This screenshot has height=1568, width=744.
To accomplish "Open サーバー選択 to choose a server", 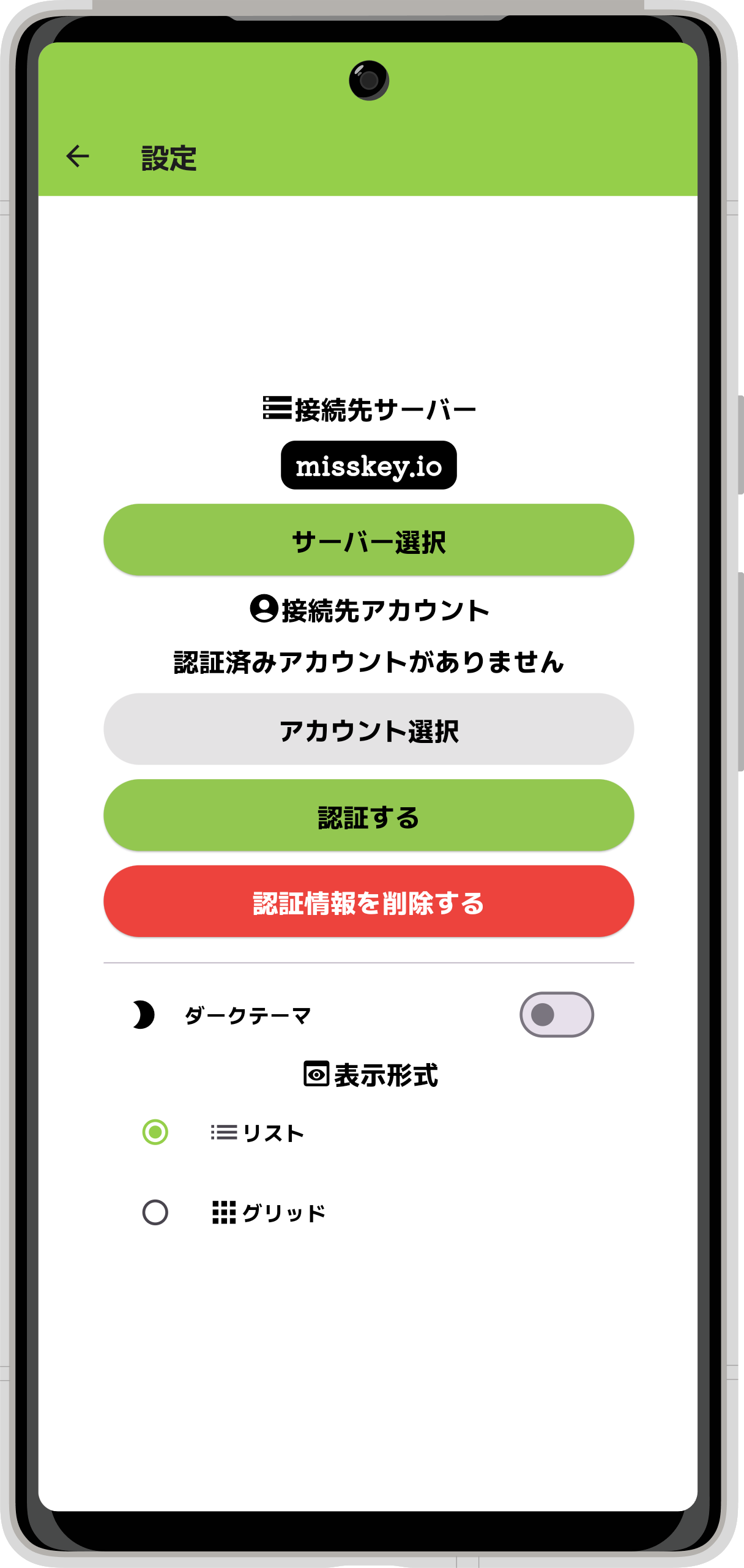I will (368, 540).
